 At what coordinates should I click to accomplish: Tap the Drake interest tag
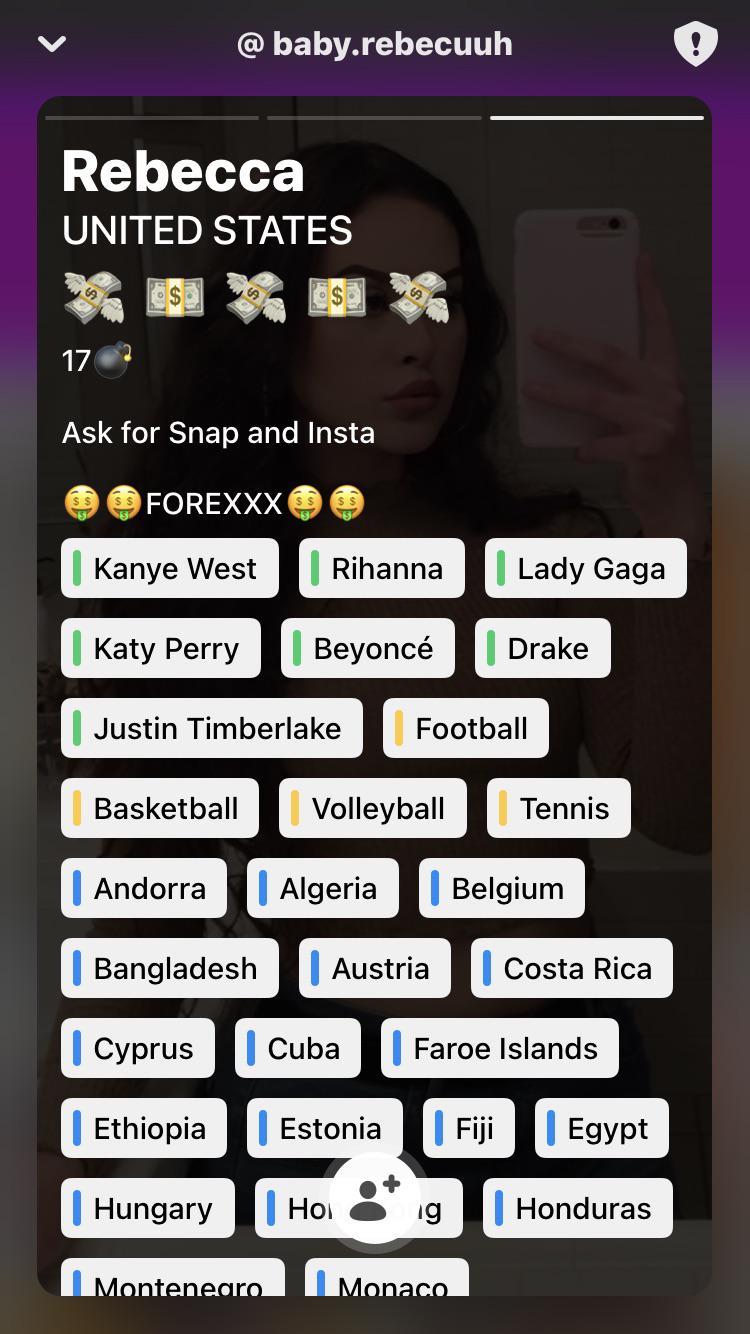(543, 648)
